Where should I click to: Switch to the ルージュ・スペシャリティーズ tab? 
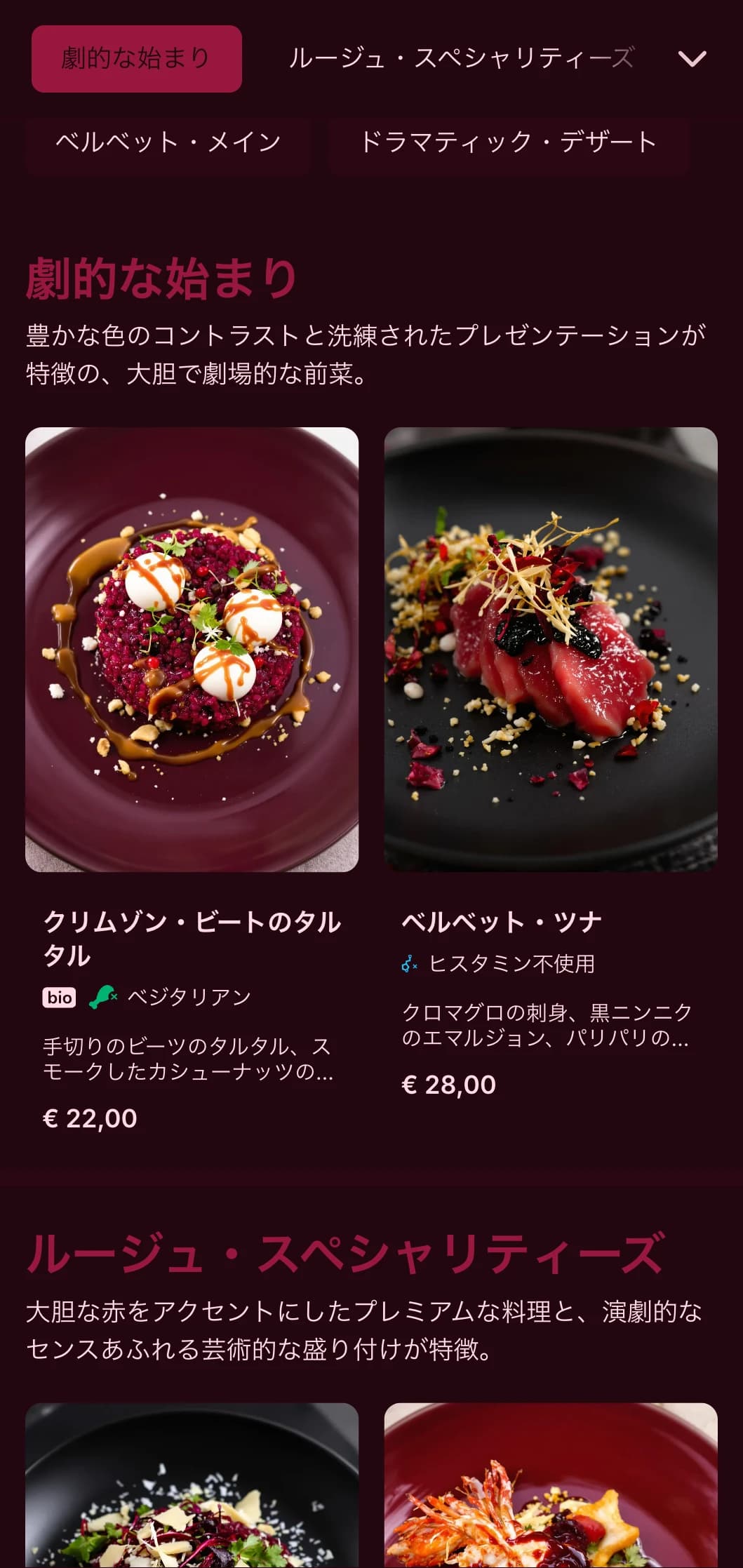point(460,58)
